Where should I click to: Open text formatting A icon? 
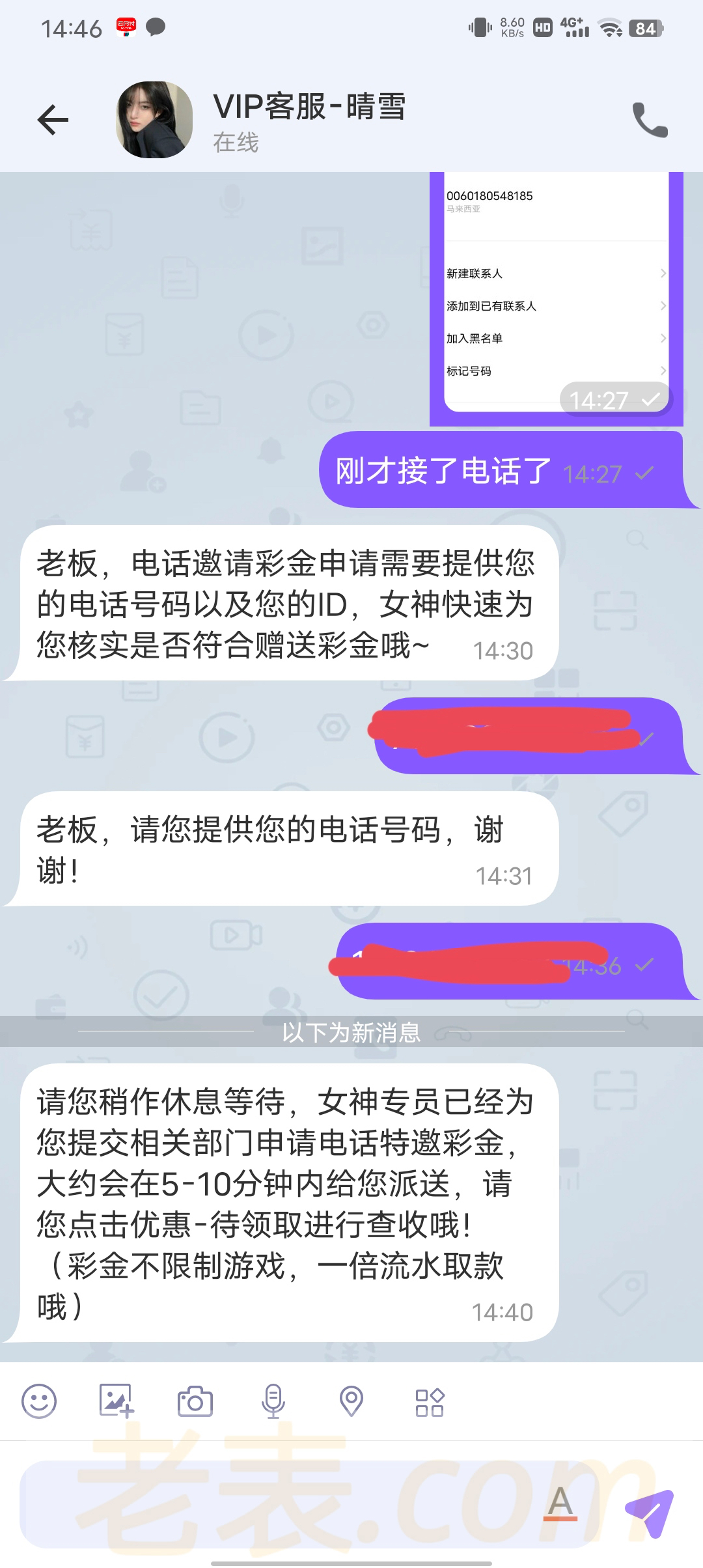tap(560, 1504)
